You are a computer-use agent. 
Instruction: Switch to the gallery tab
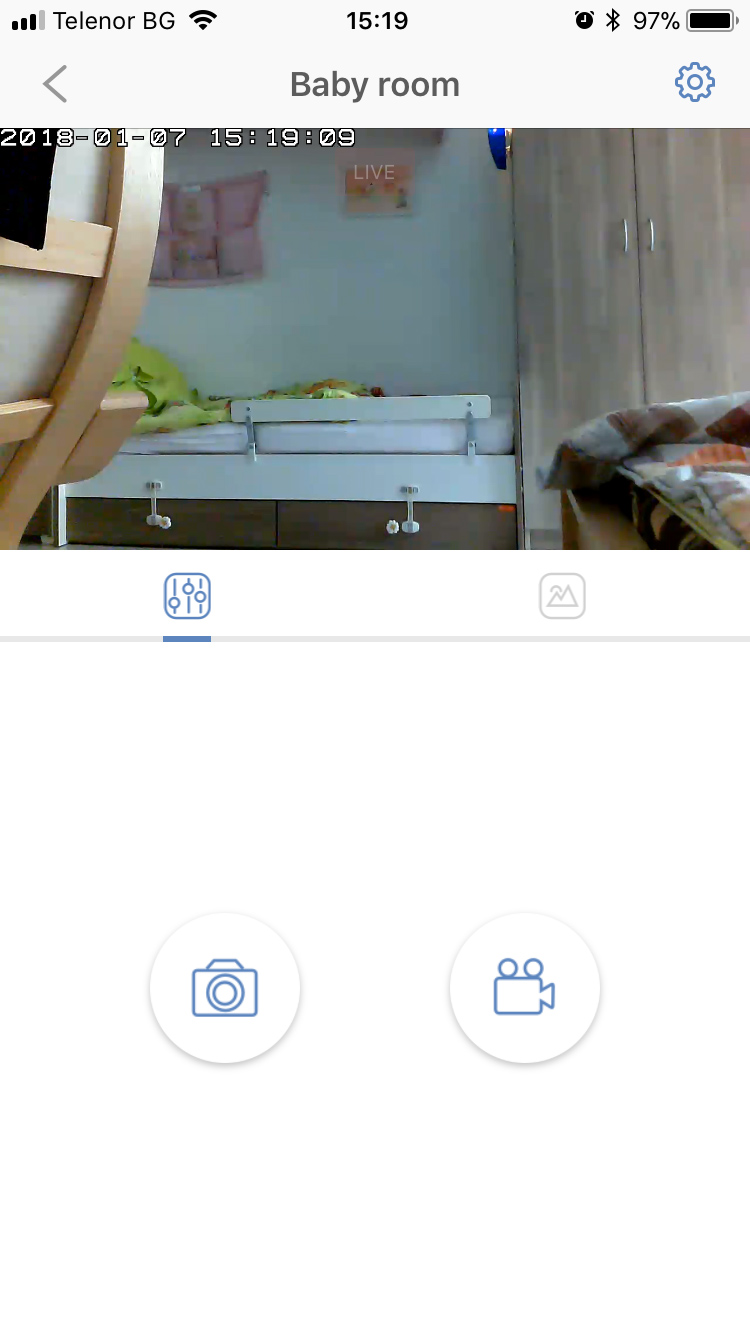pyautogui.click(x=562, y=597)
